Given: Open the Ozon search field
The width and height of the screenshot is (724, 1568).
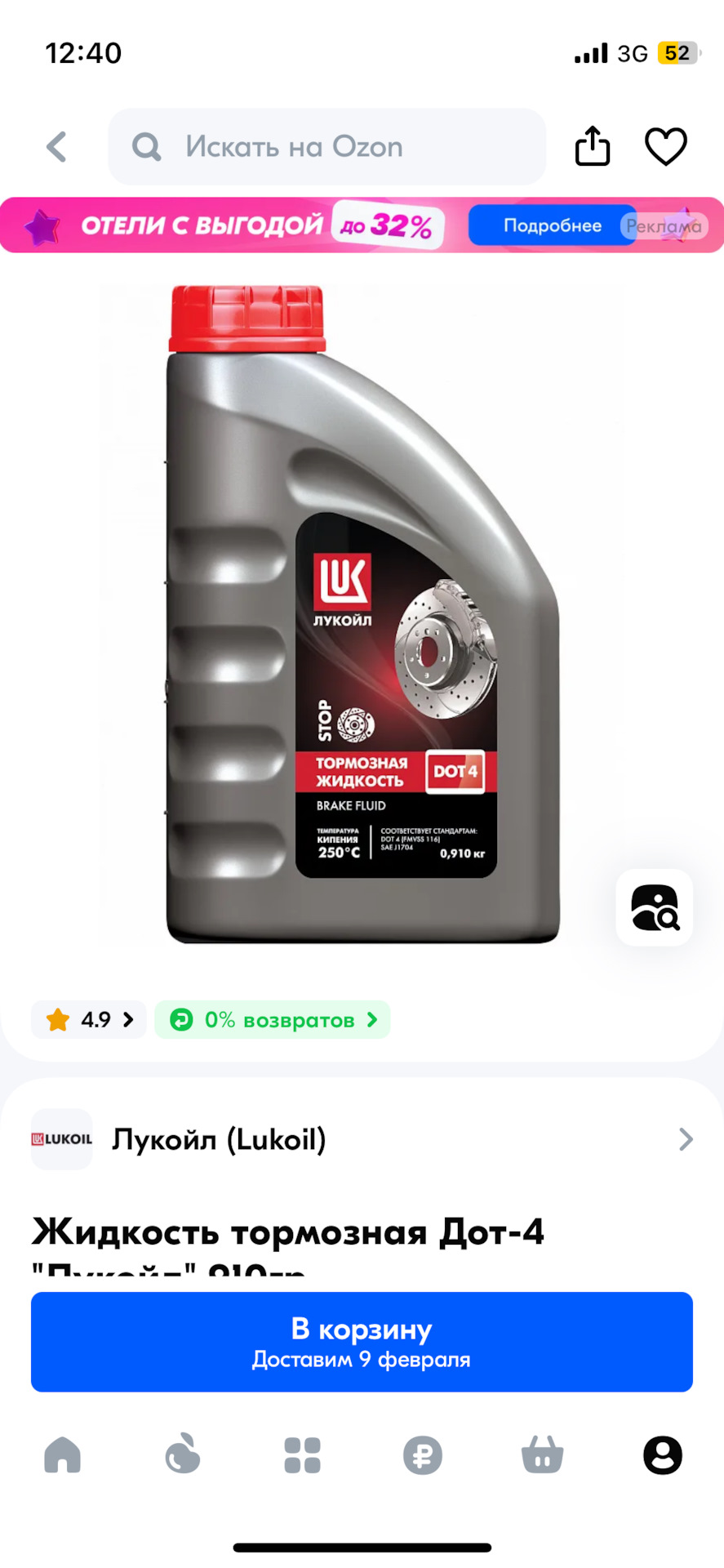Looking at the screenshot, I should pos(326,147).
